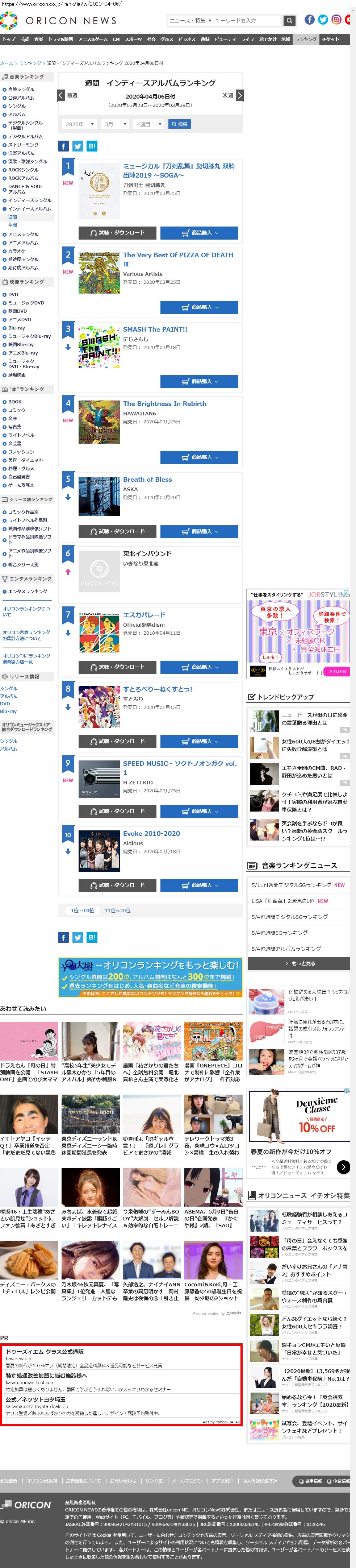Image resolution: width=356 pixels, height=1568 pixels.
Task: Tap the magnifier search button in header
Action: tap(290, 21)
